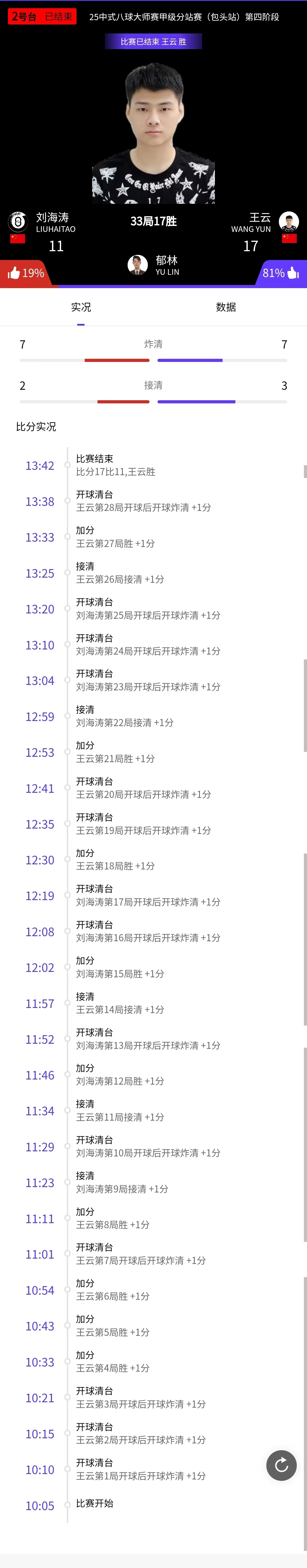Like player 王云 with 81% thumbs-up
This screenshot has height=1568, width=307.
[x=281, y=273]
